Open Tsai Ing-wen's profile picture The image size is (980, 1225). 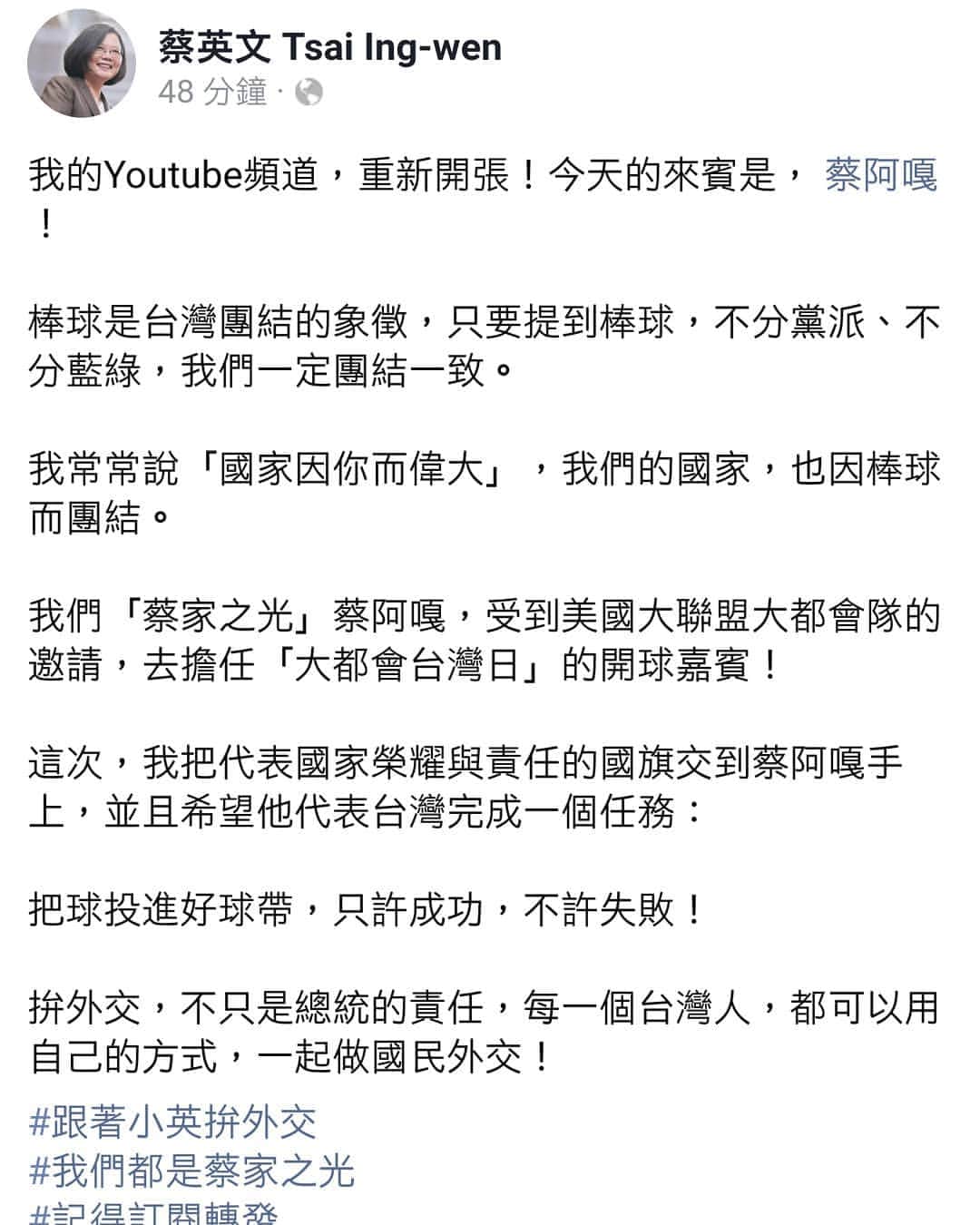(82, 64)
